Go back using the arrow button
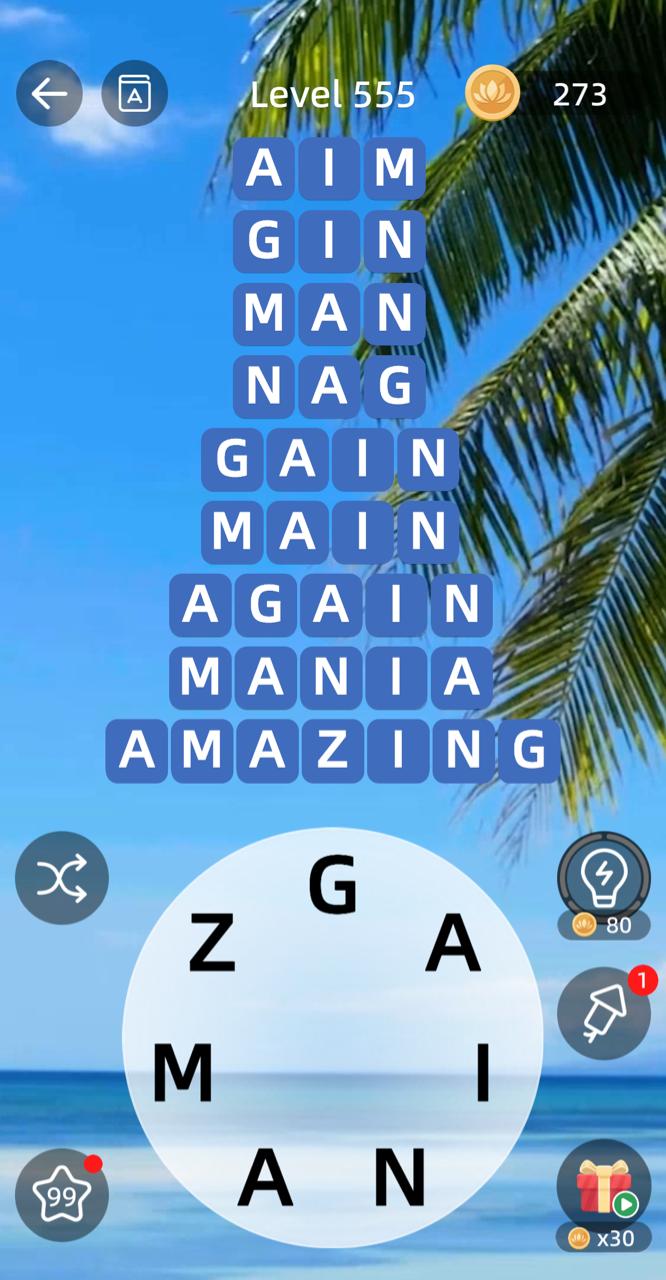The image size is (666, 1280). 49,93
